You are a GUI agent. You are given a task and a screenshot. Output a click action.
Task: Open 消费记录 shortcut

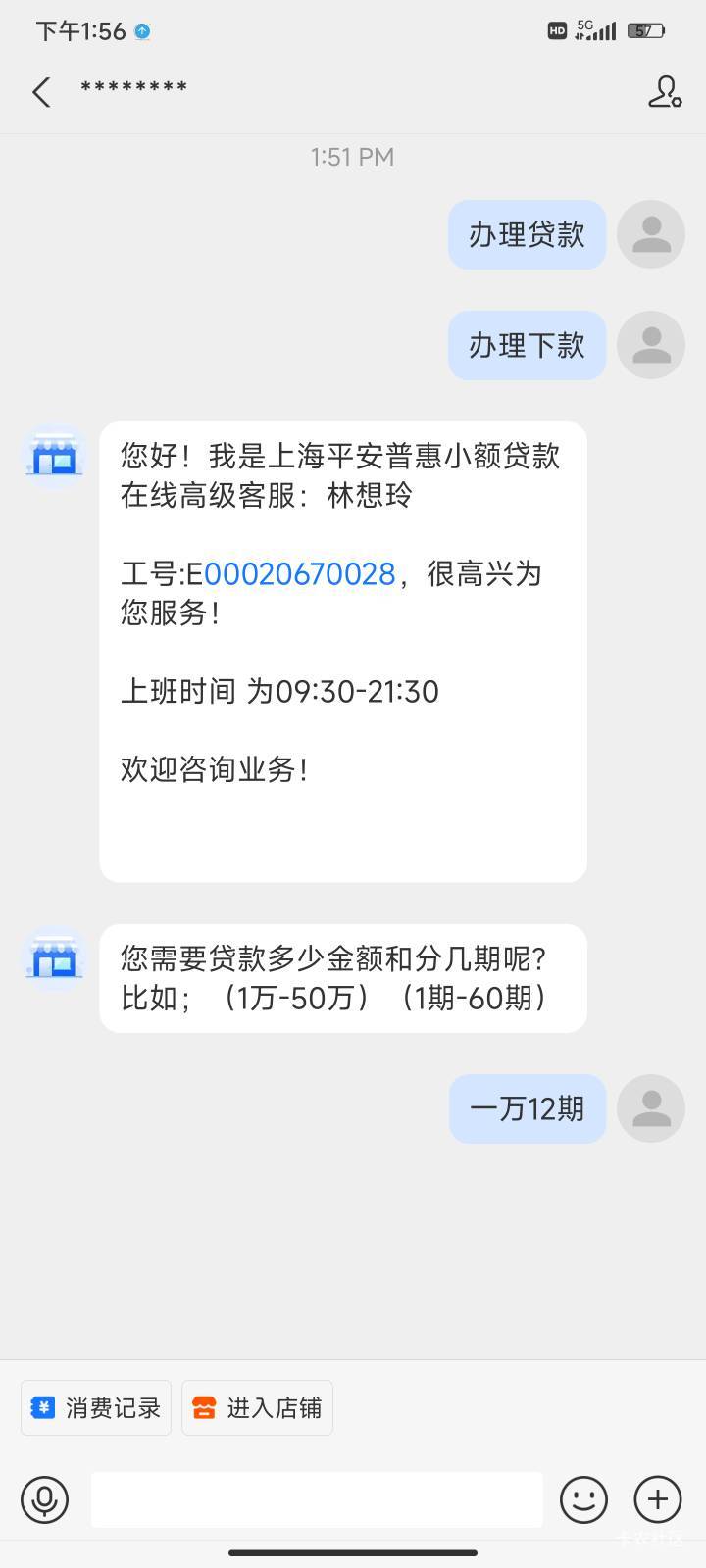coord(96,1408)
